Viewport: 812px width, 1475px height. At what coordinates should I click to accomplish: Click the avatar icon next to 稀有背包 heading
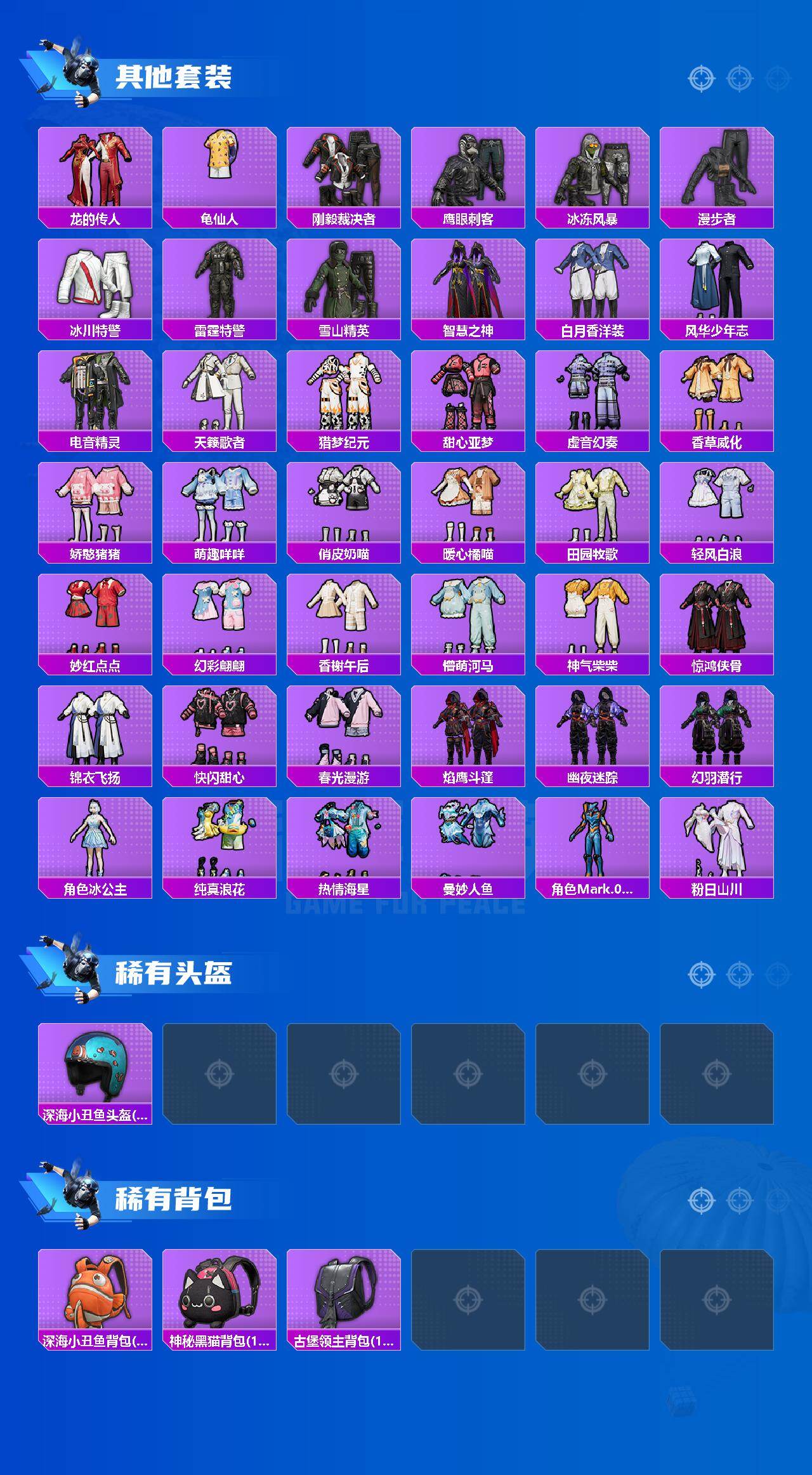(77, 1192)
